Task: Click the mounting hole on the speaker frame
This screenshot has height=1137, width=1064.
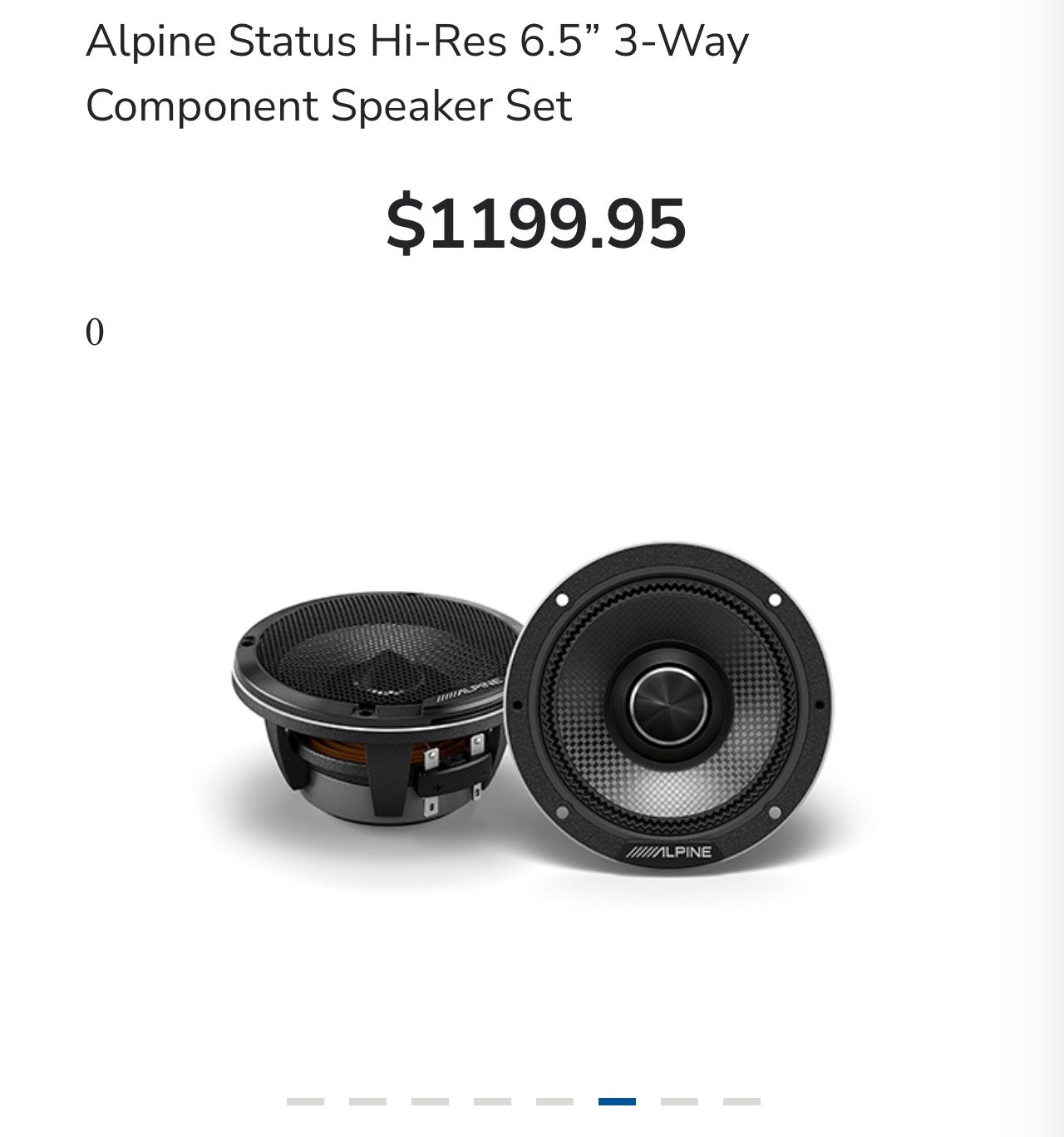Action: [x=561, y=598]
